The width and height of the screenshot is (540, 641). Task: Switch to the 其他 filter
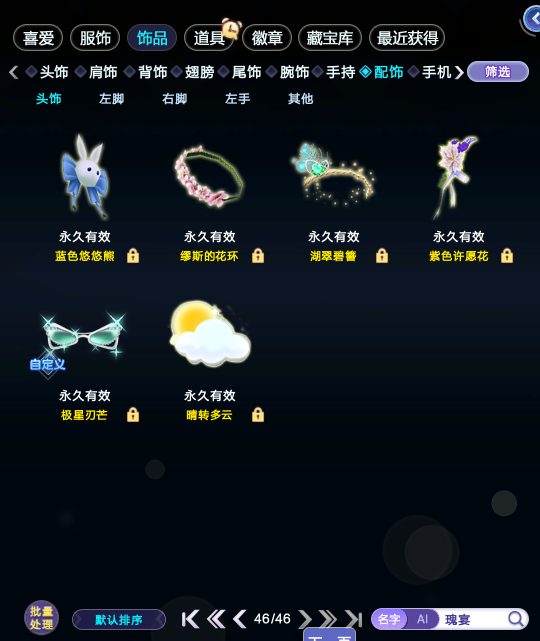point(300,99)
